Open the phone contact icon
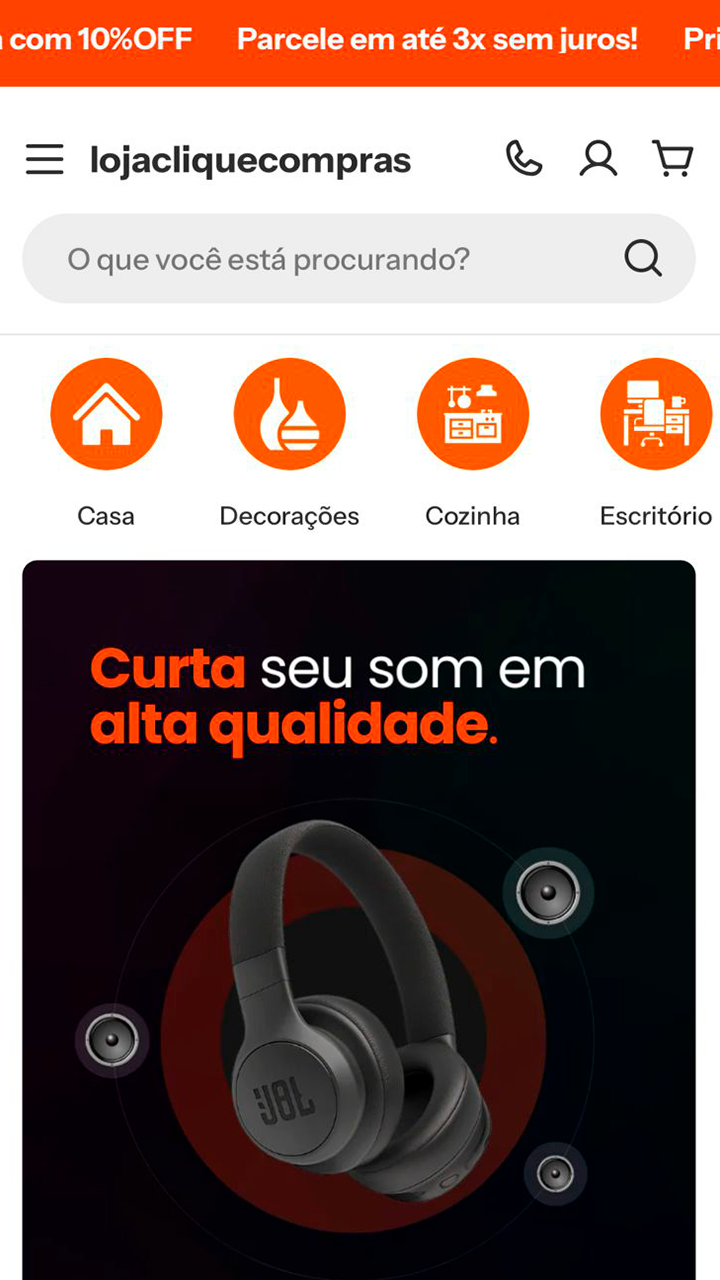Image resolution: width=720 pixels, height=1280 pixels. tap(524, 158)
